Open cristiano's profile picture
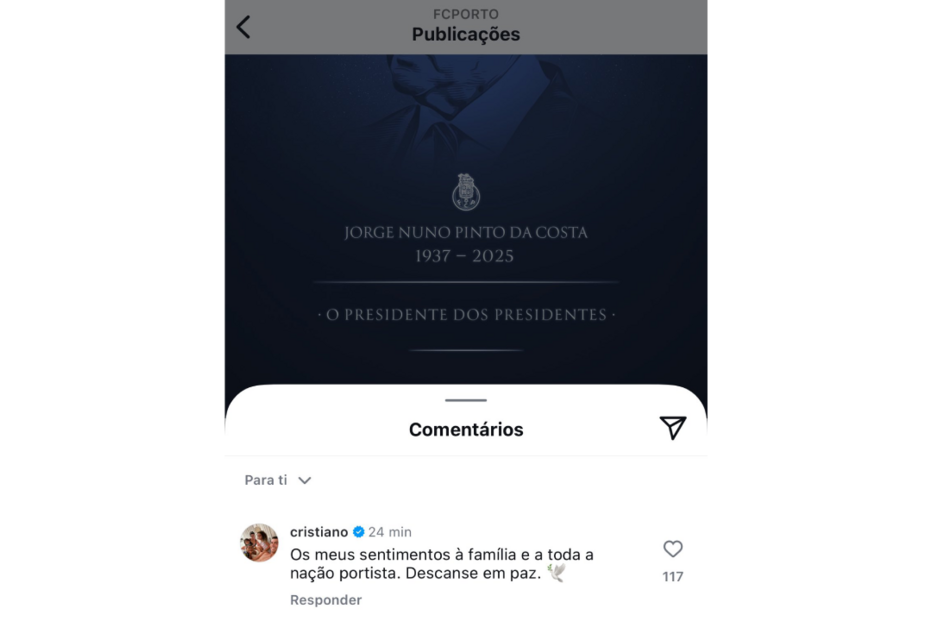The width and height of the screenshot is (932, 621). pyautogui.click(x=259, y=542)
